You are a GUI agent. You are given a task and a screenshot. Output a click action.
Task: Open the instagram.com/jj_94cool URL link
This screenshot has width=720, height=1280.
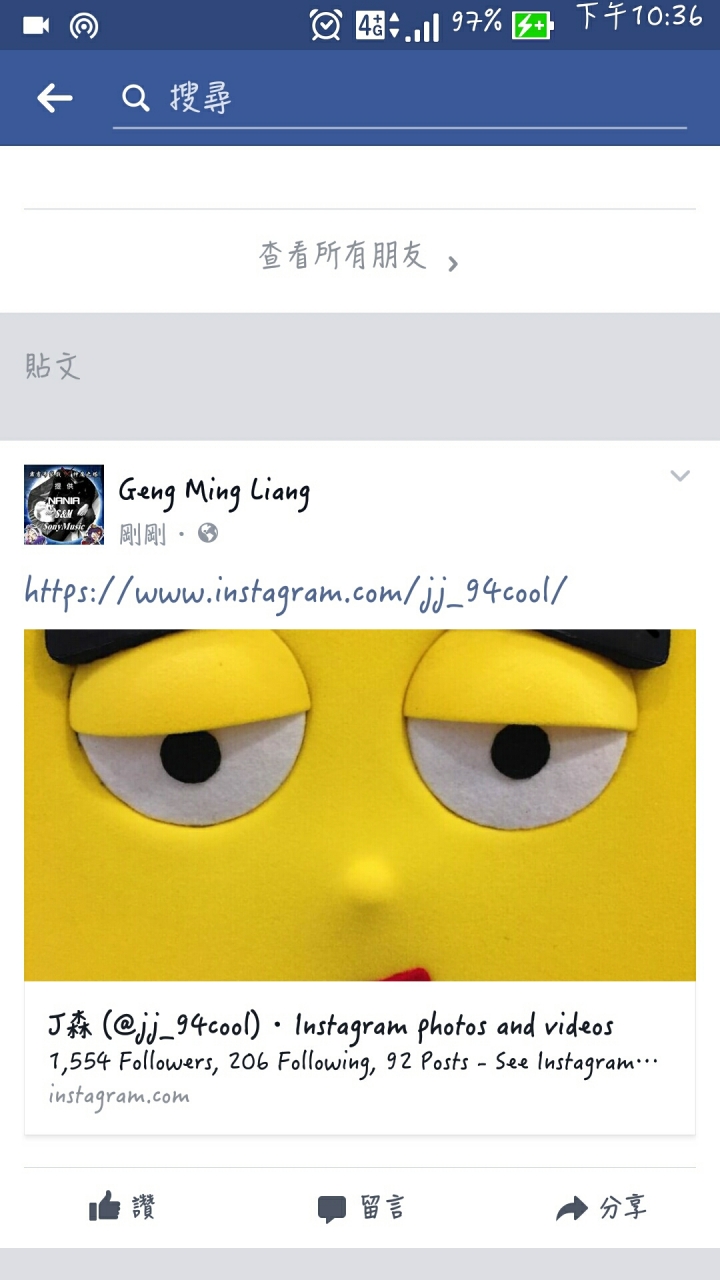pos(296,591)
